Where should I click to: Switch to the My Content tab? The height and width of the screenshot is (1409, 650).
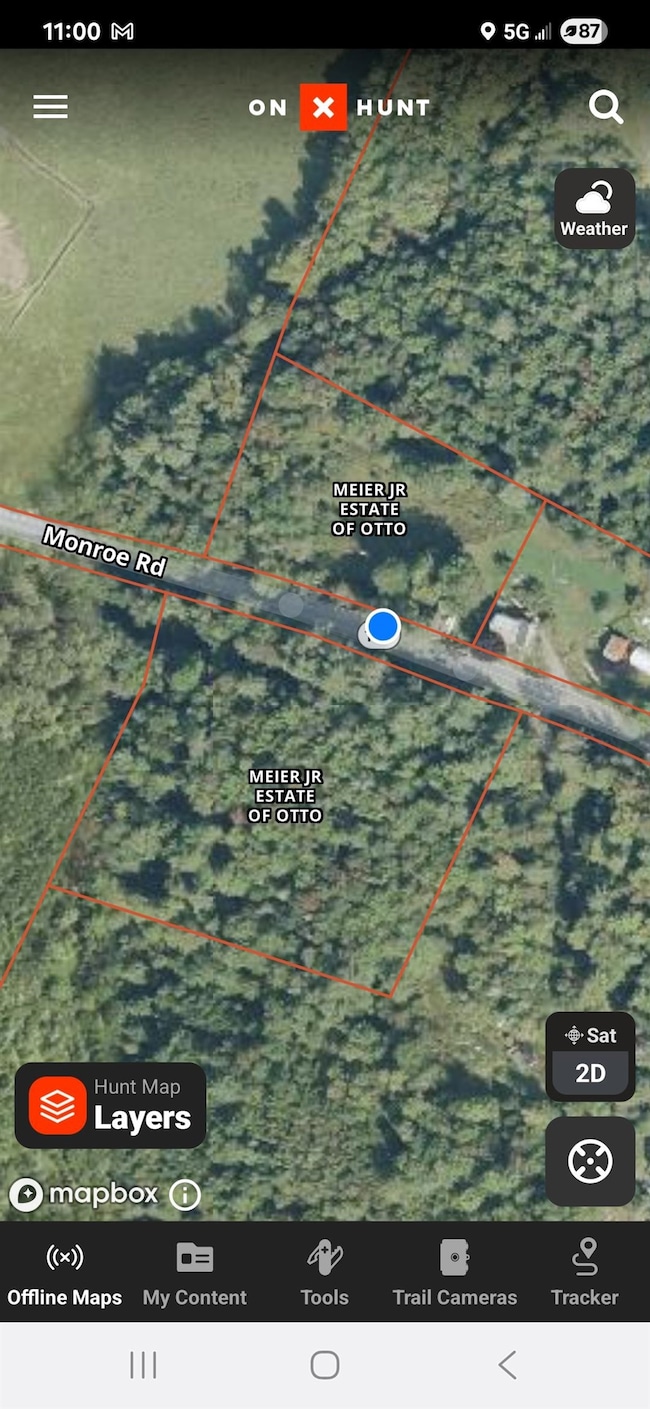pos(195,1274)
